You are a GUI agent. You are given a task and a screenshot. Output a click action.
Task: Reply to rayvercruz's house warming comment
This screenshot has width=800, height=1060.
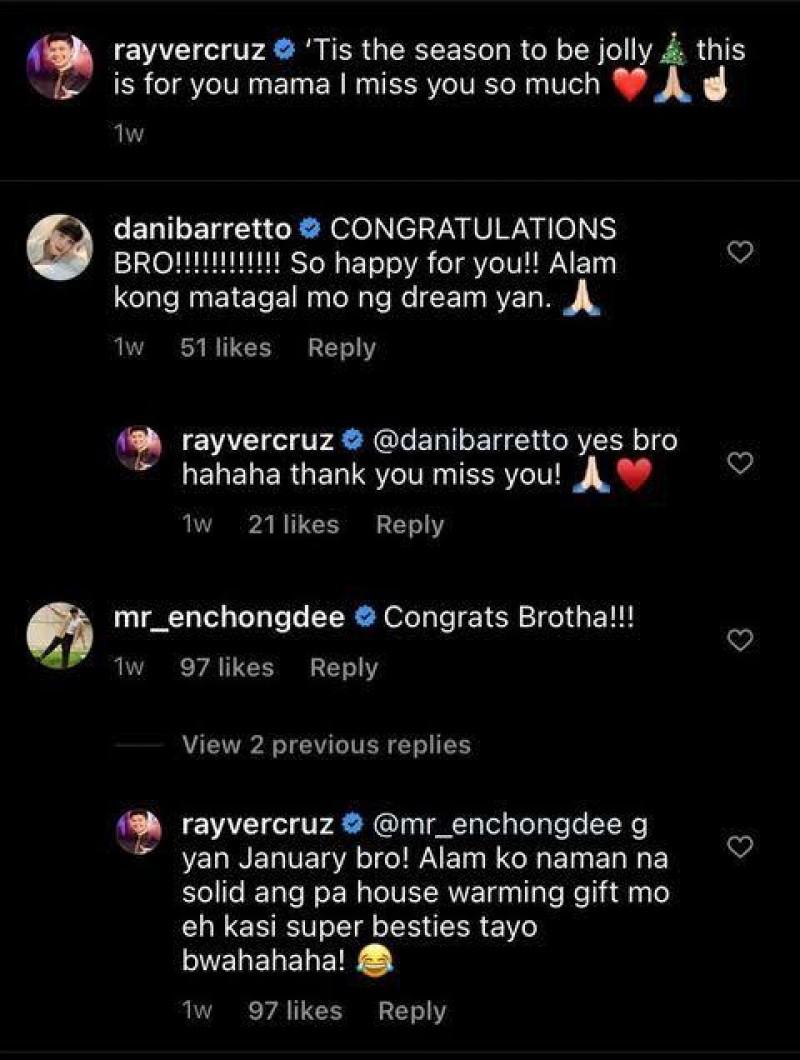coord(411,1012)
